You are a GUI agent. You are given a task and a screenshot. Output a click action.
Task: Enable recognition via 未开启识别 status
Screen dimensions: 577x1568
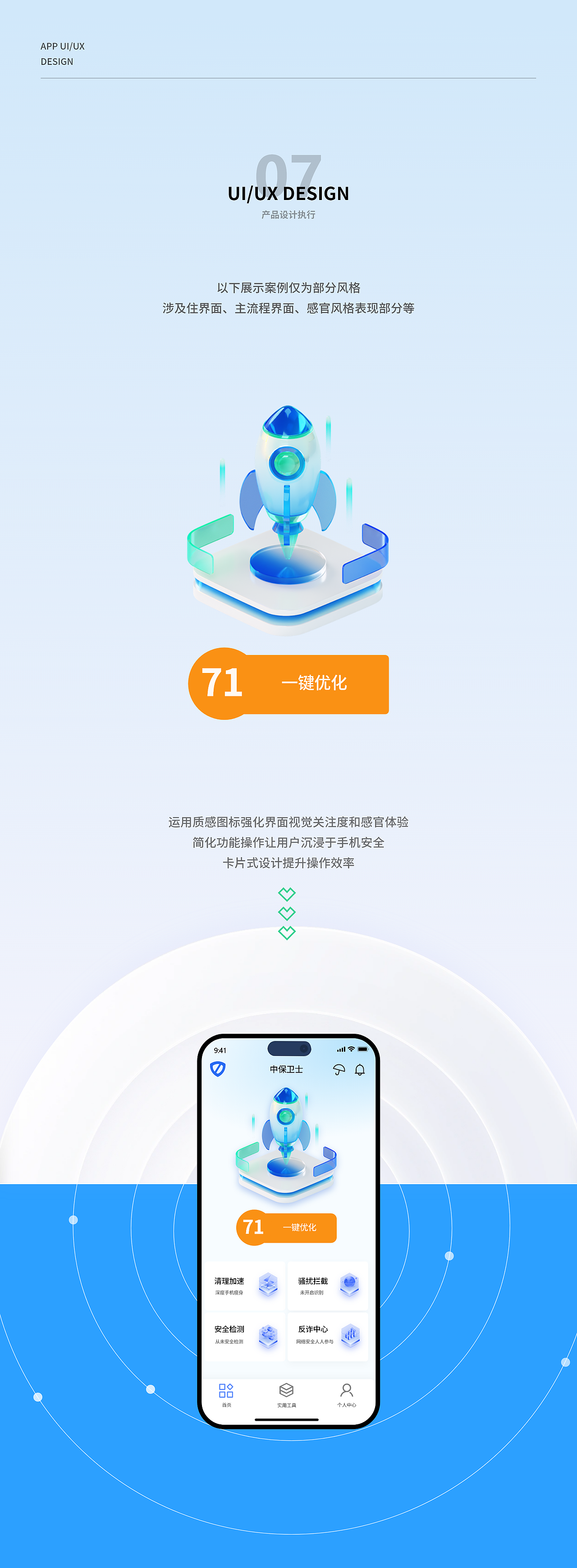click(x=312, y=1292)
